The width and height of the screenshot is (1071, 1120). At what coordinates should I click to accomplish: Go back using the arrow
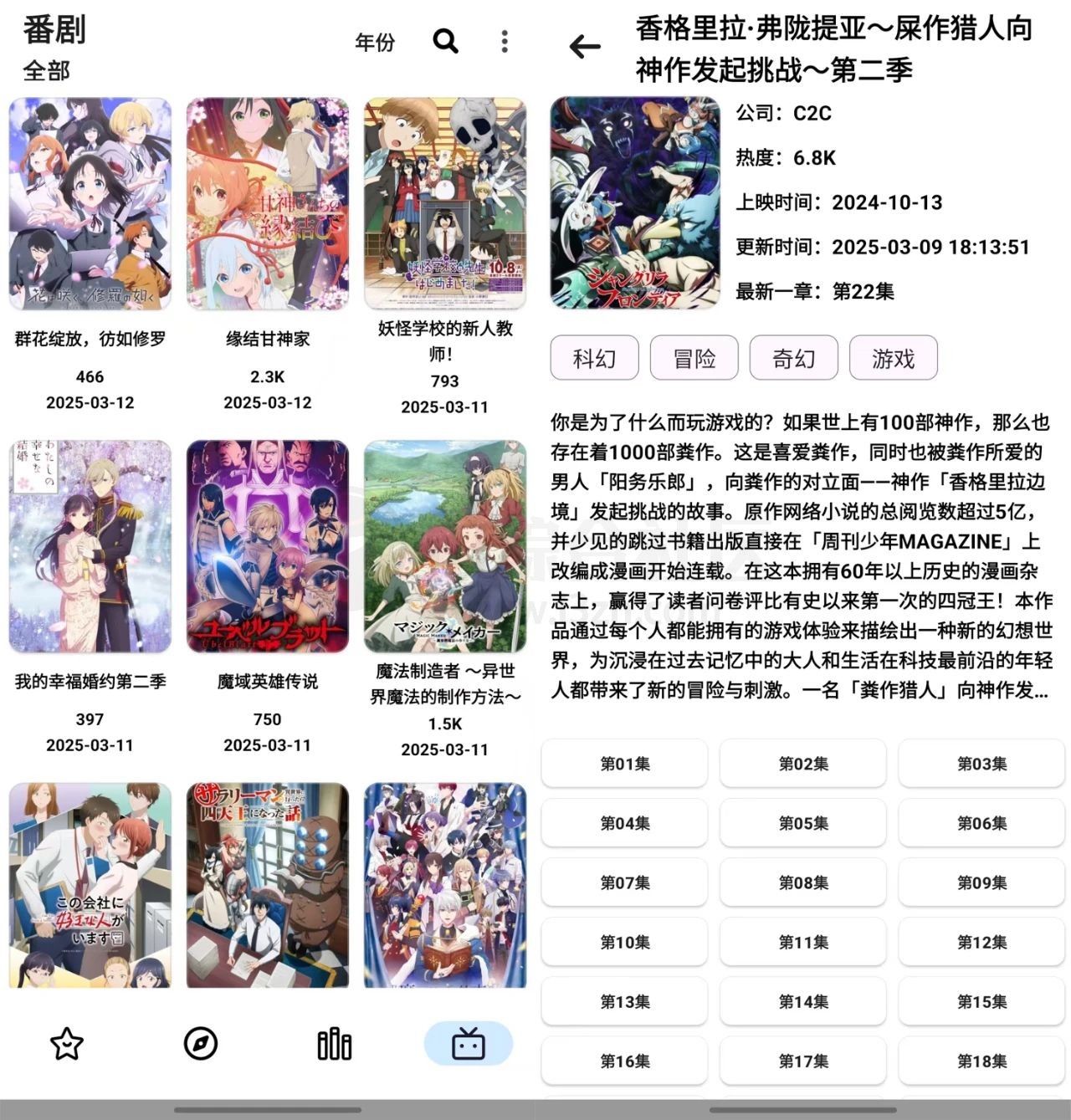[x=585, y=47]
